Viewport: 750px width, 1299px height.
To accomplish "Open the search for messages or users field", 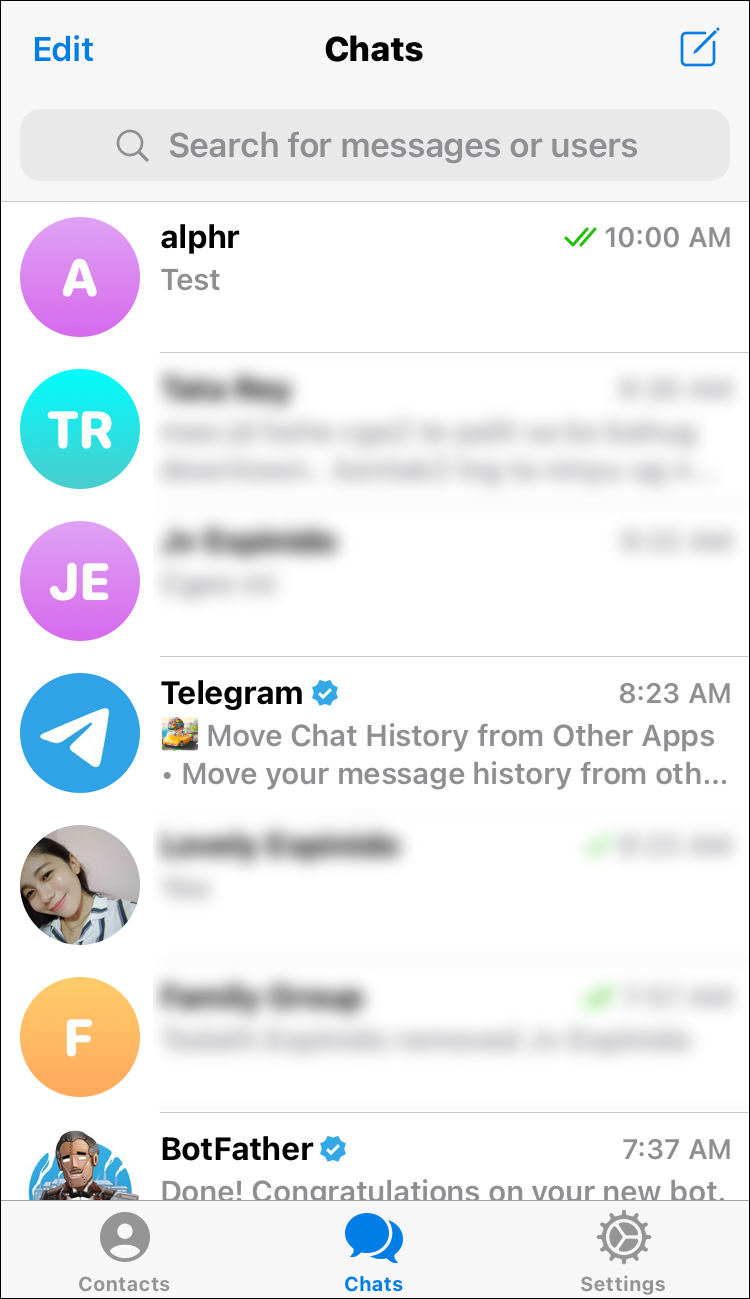I will tap(375, 145).
